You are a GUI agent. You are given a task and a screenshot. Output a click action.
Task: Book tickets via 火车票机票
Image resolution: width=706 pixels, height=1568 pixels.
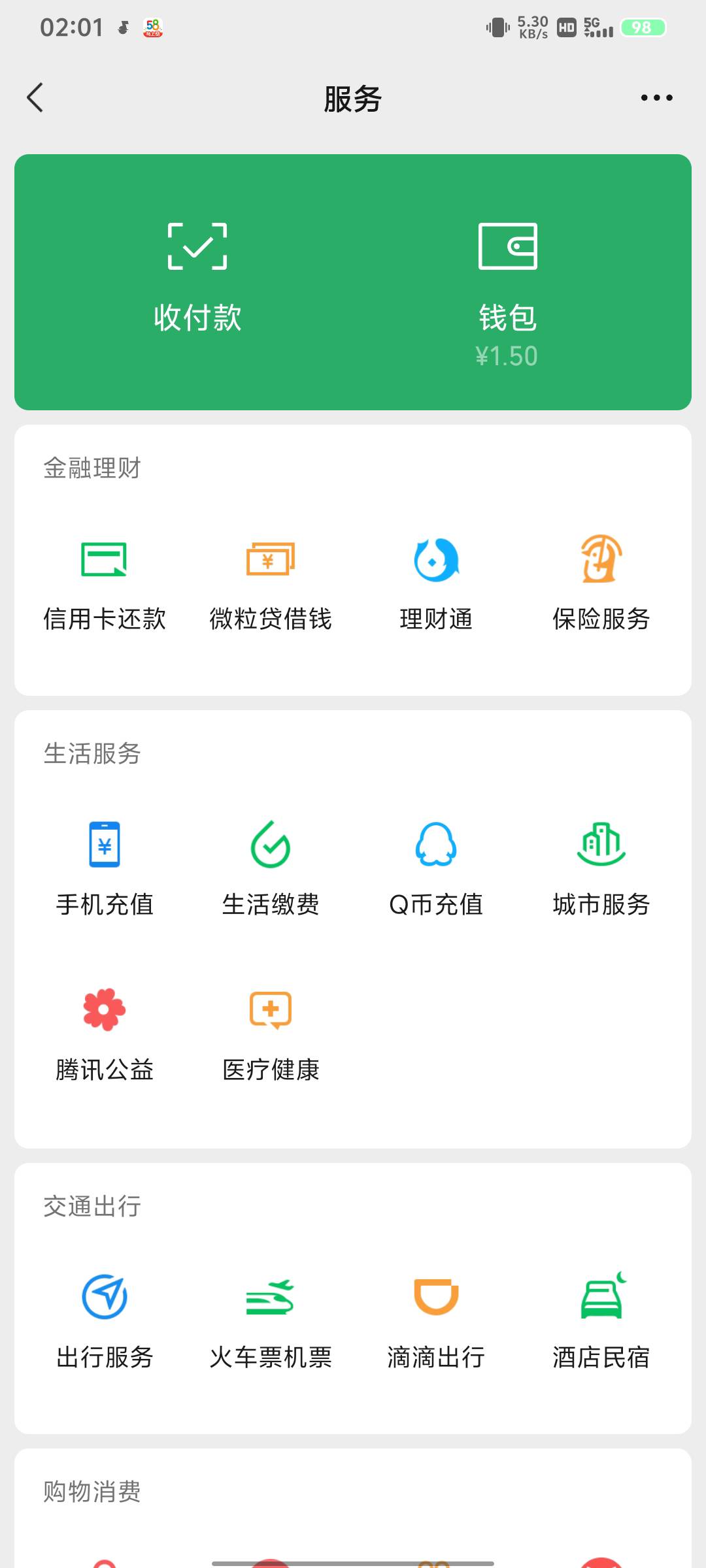[x=271, y=1321]
